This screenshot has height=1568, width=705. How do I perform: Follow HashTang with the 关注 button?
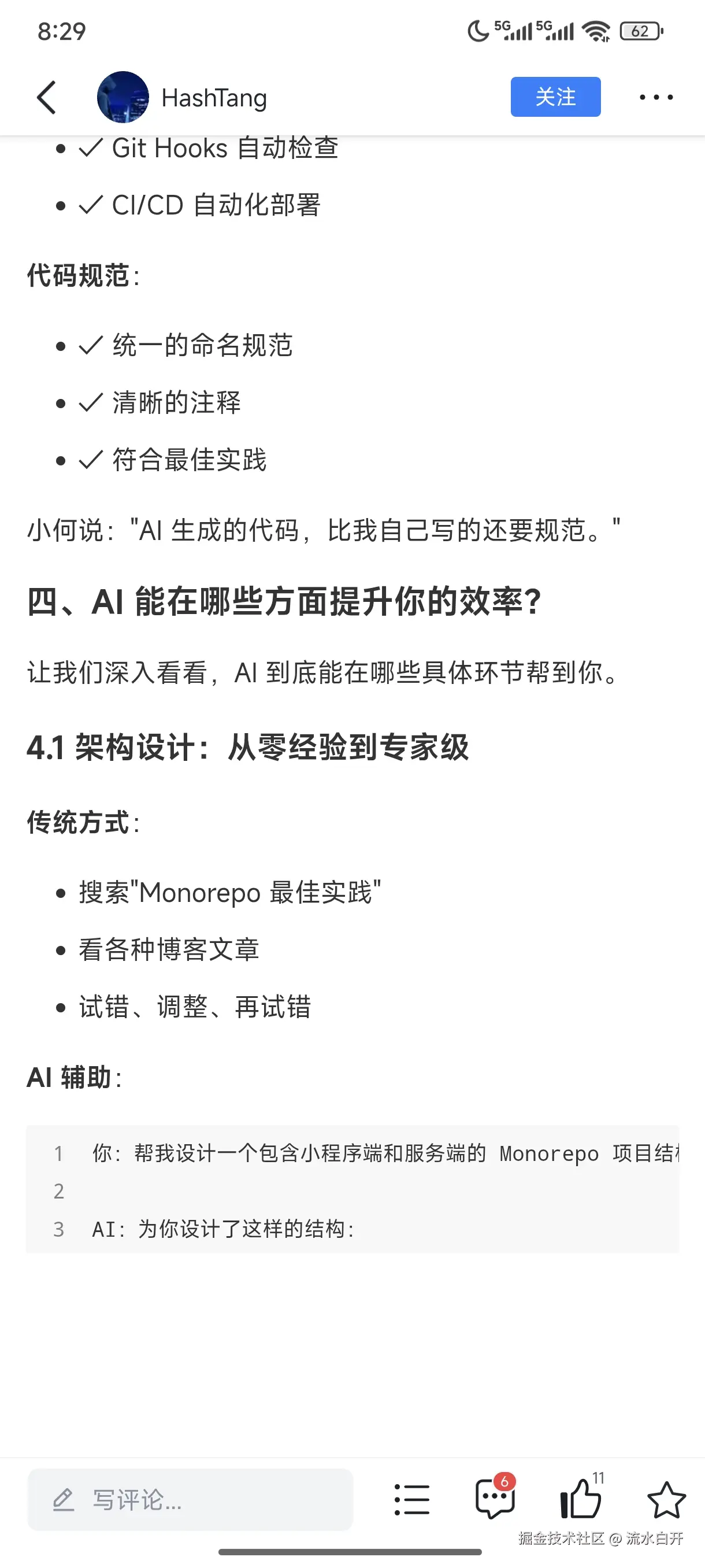click(555, 97)
